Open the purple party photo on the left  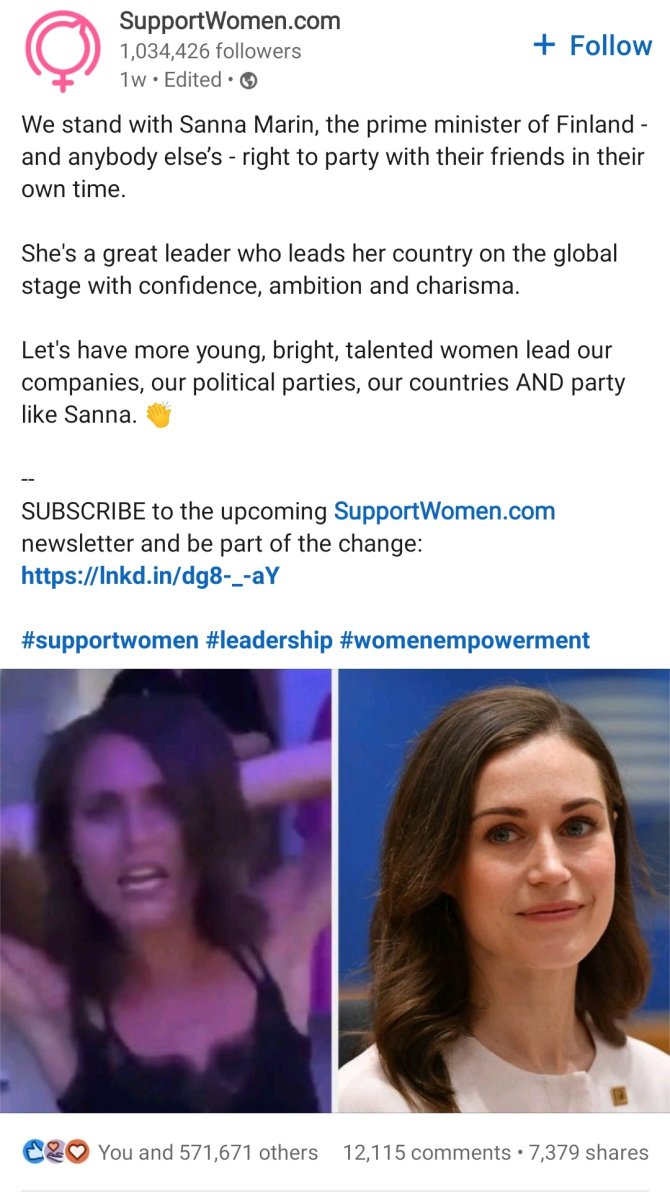(165, 890)
